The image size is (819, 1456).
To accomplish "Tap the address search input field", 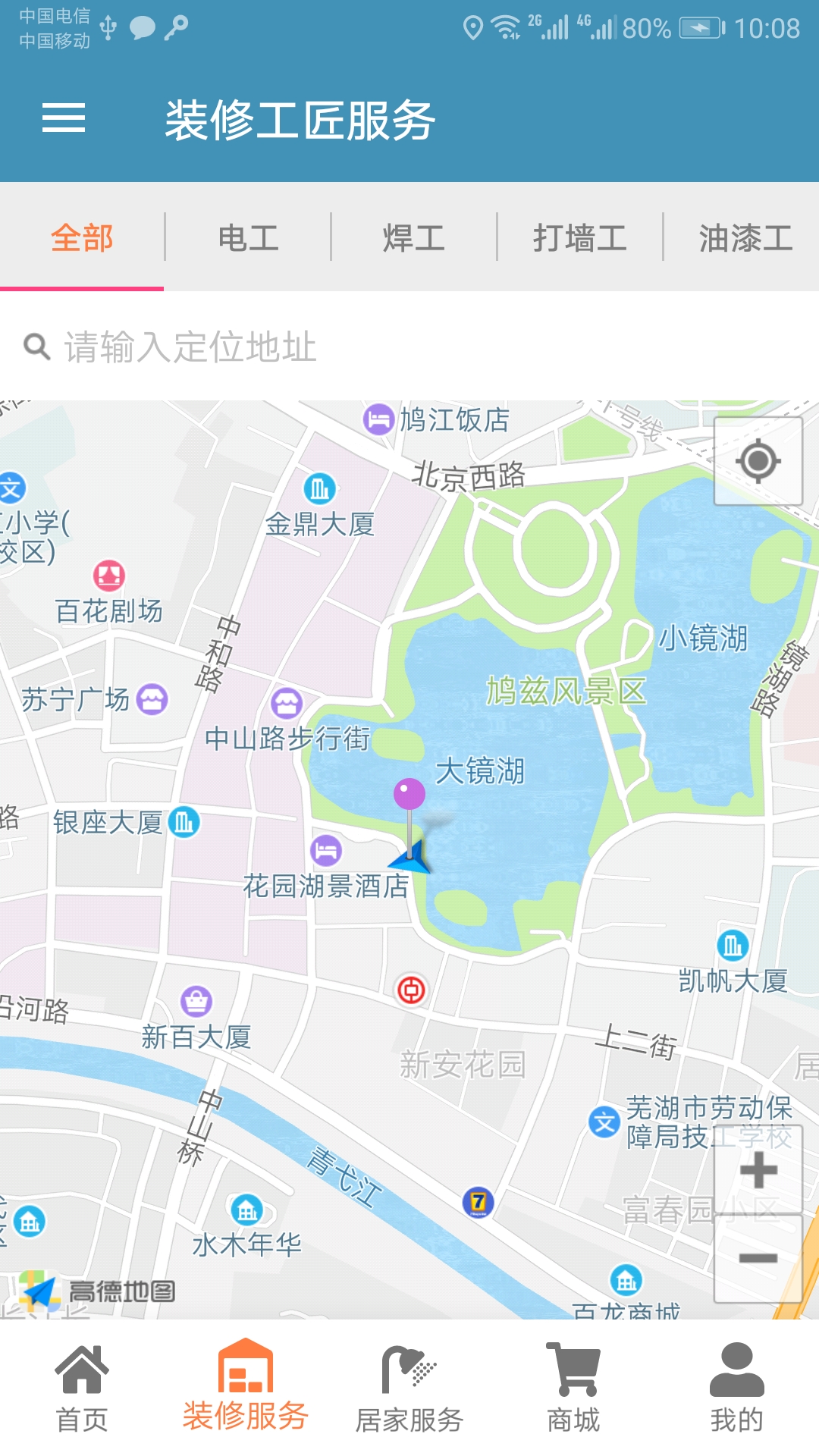I will (x=303, y=347).
